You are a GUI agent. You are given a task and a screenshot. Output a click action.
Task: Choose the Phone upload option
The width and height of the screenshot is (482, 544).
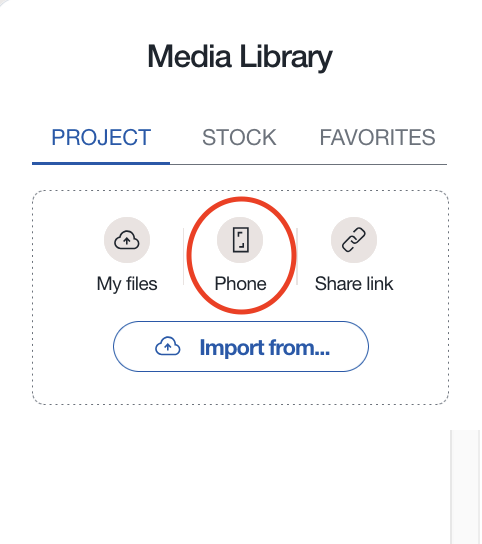[x=240, y=255]
